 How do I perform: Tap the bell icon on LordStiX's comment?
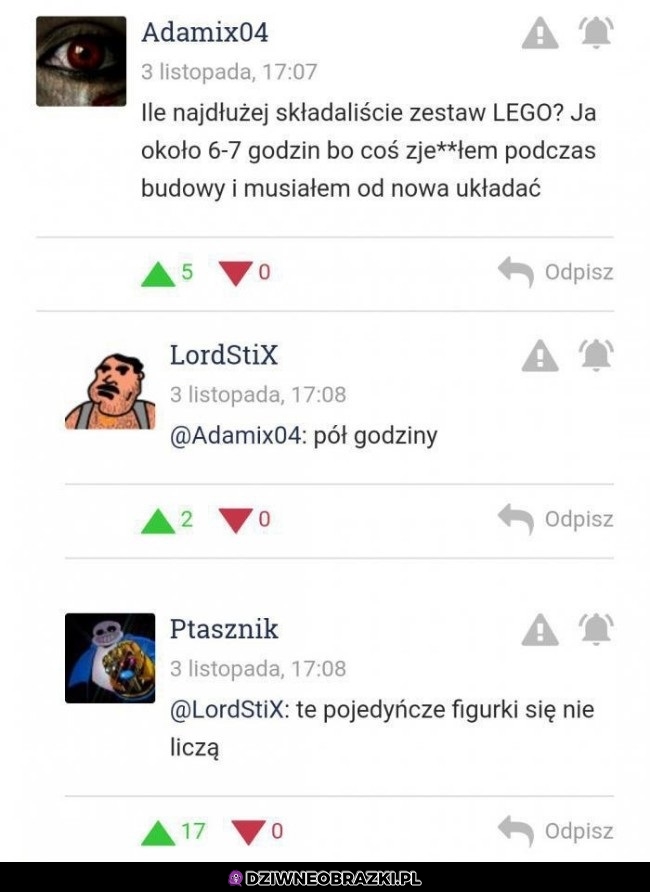tap(595, 354)
